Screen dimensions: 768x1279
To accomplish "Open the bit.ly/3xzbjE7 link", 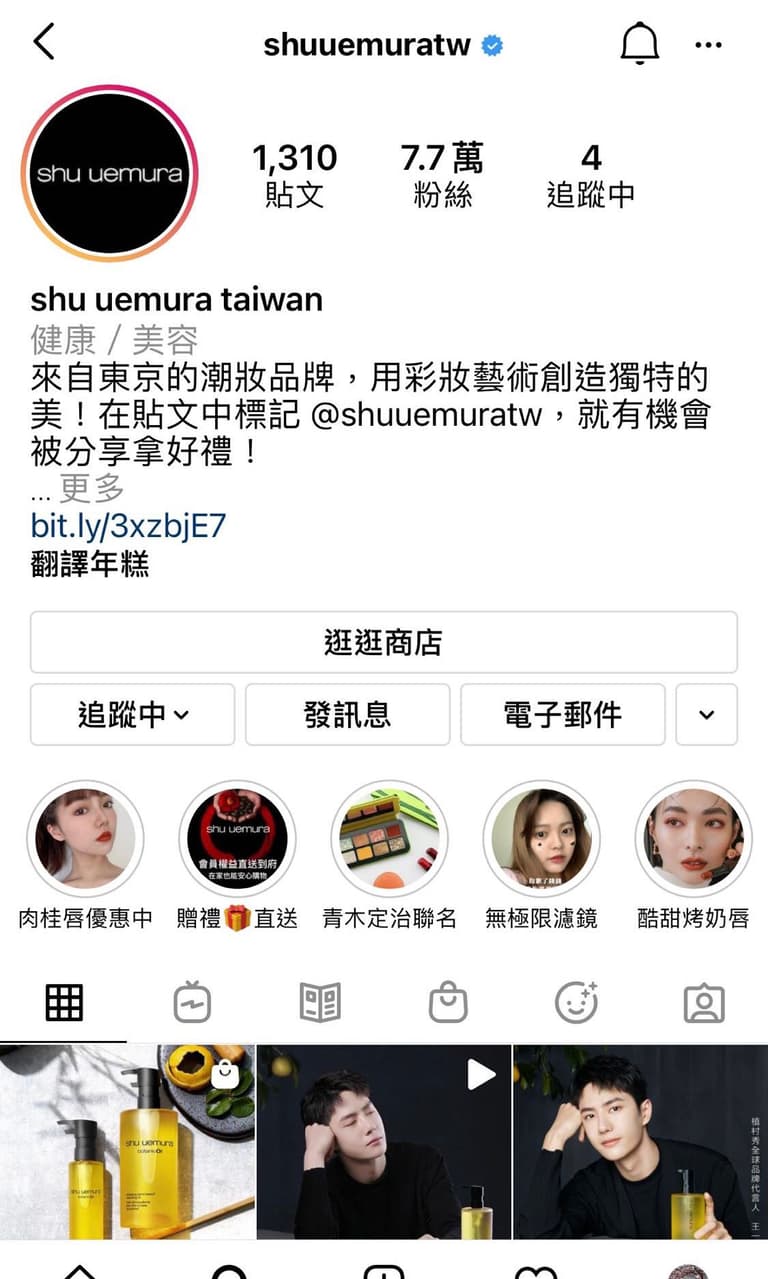I will click(128, 526).
